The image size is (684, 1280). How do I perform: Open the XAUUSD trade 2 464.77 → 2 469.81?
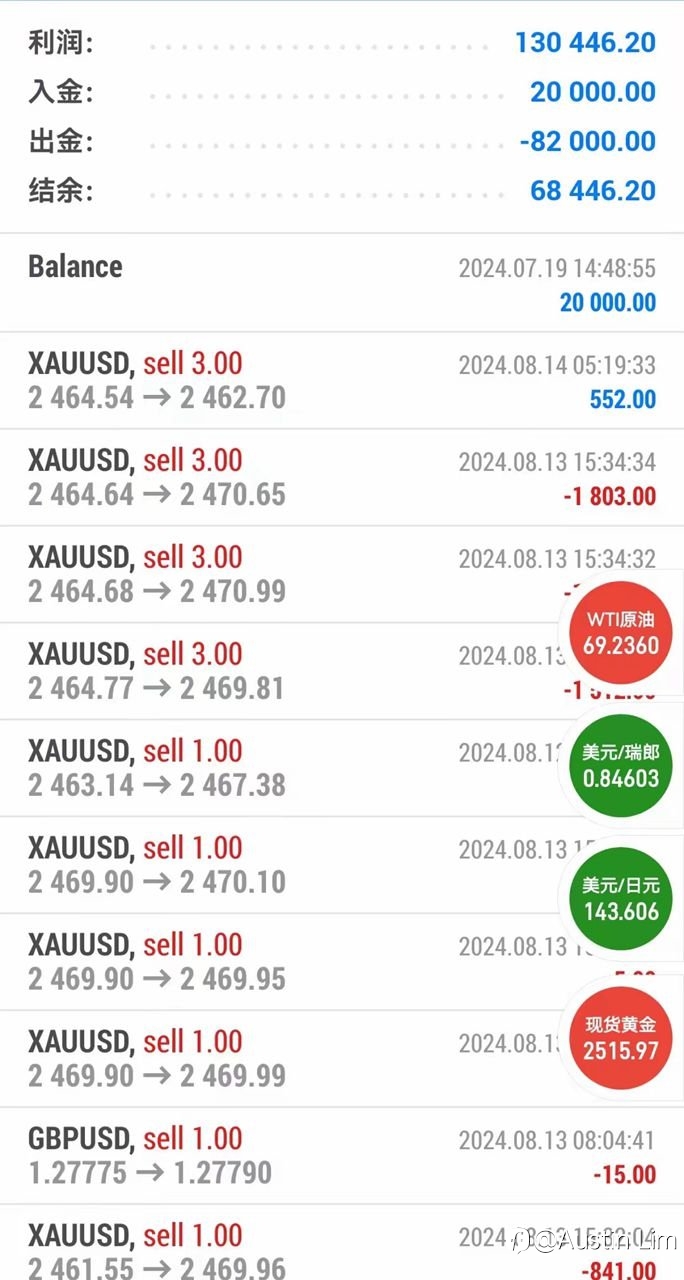click(x=342, y=672)
